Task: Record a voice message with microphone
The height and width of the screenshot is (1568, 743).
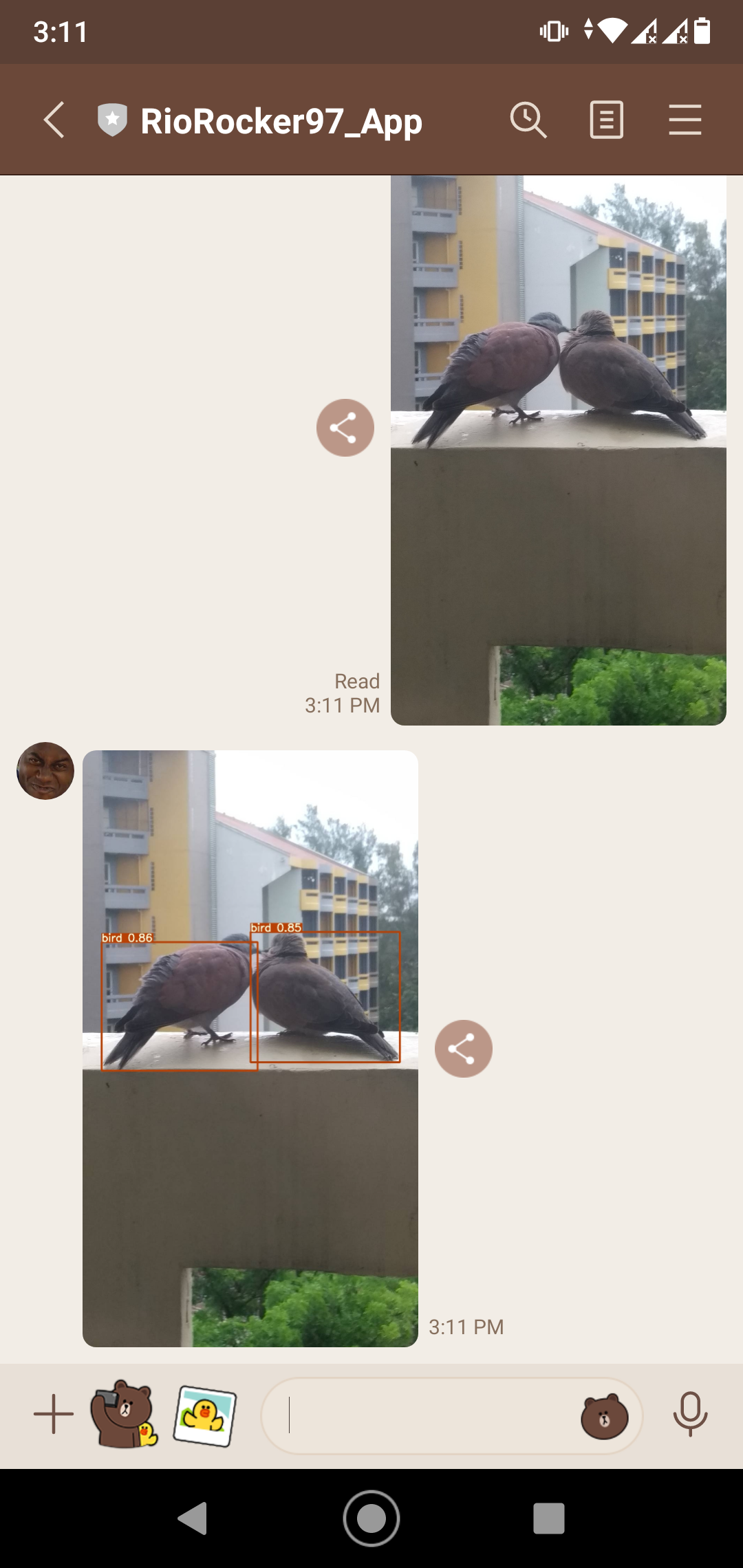Action: 690,1415
